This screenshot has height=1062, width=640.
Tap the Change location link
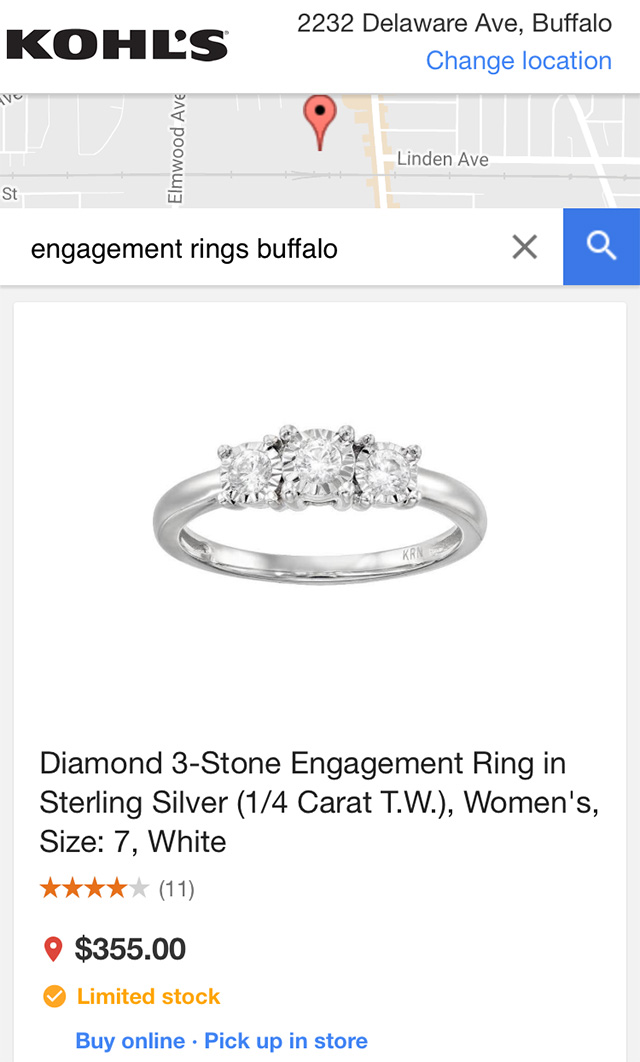pos(518,61)
